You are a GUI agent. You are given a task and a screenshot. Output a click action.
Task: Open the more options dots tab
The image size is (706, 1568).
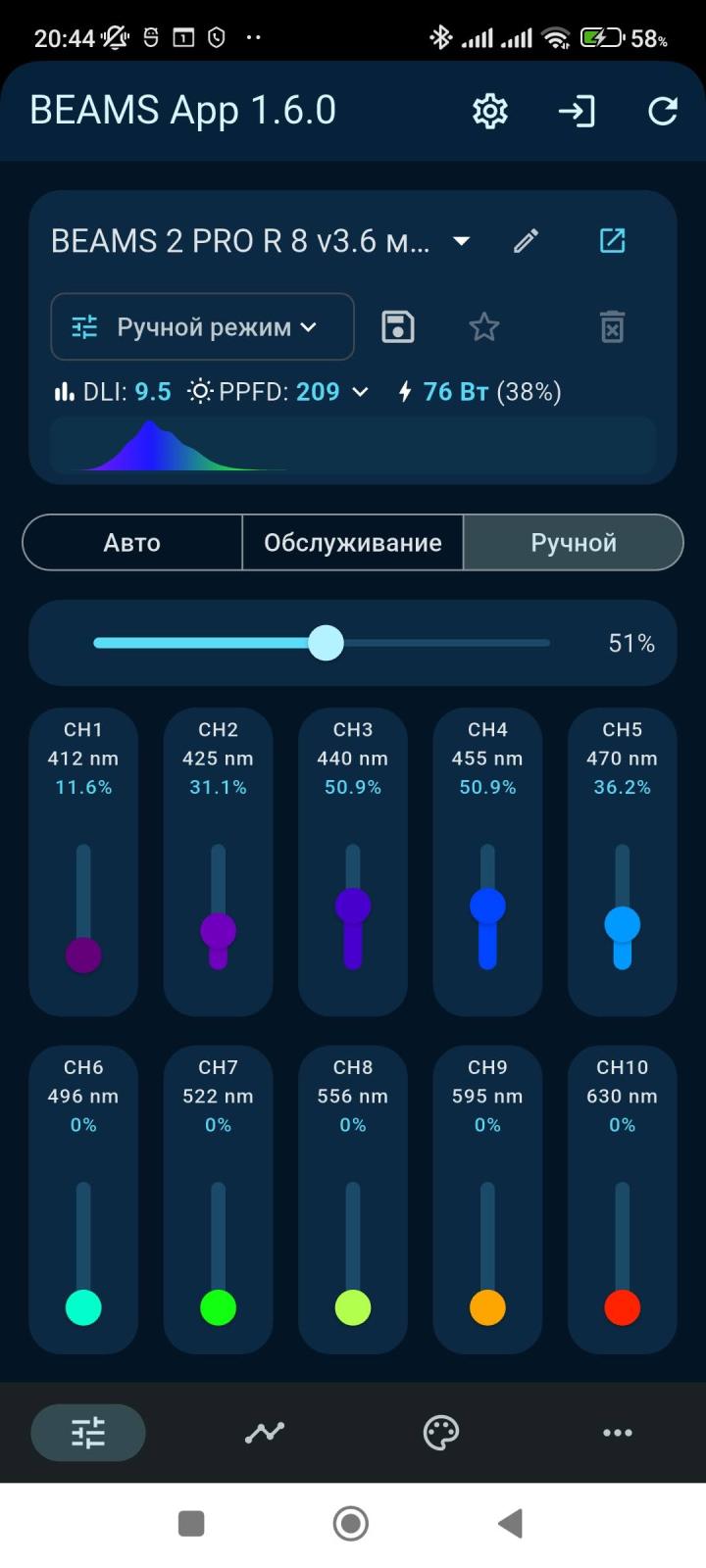coord(618,1433)
